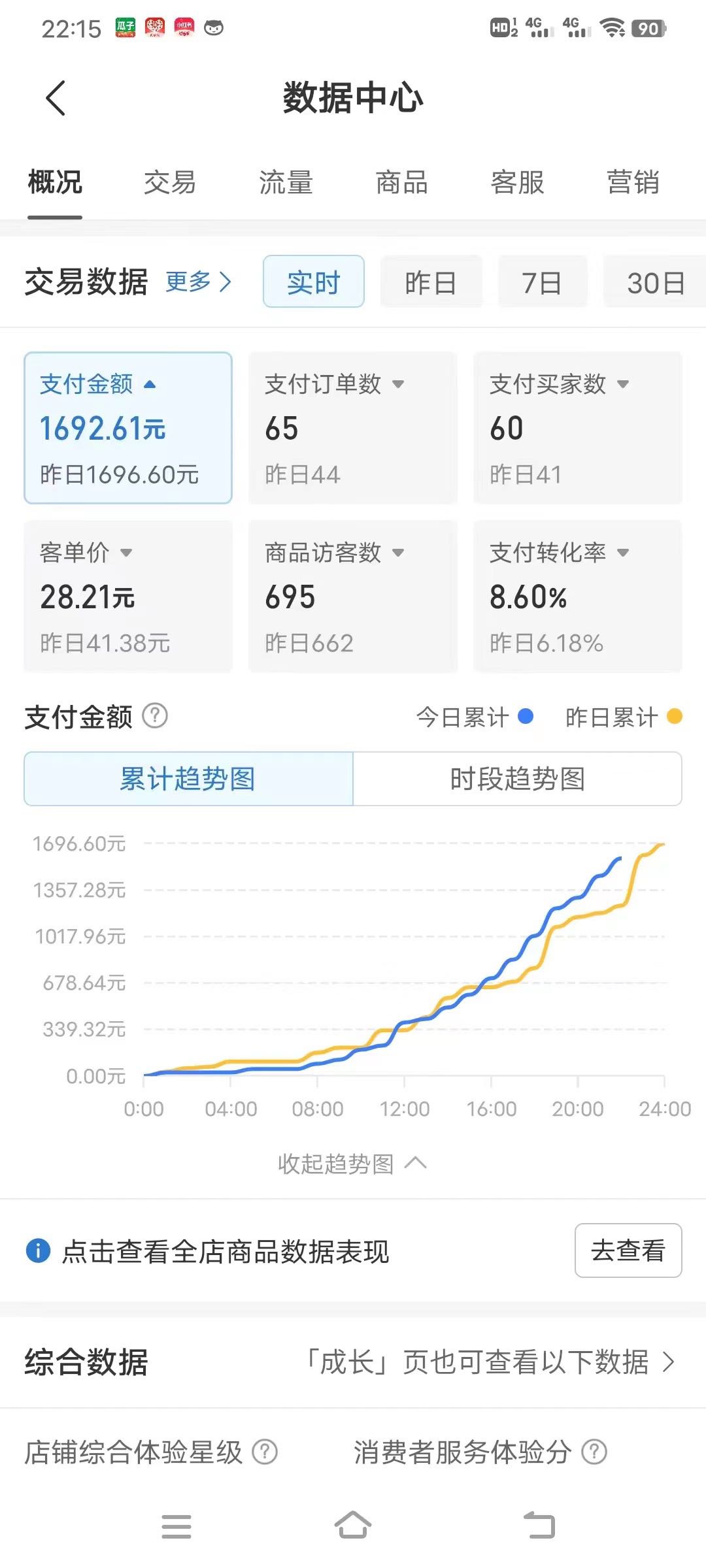This screenshot has width=706, height=1568.
Task: Open the 商品 tab
Action: coord(401,182)
